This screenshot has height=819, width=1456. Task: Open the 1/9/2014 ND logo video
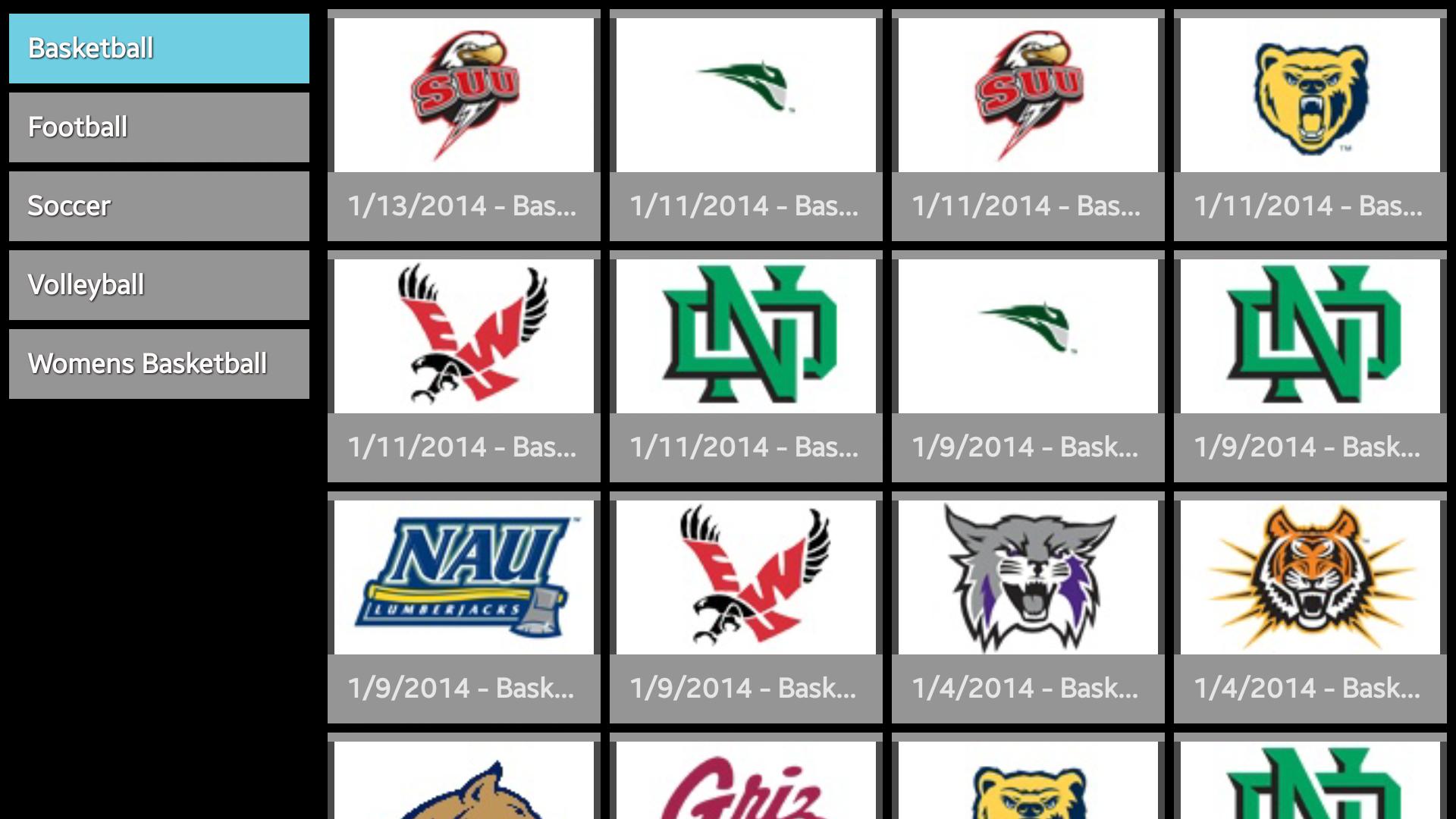[1310, 366]
